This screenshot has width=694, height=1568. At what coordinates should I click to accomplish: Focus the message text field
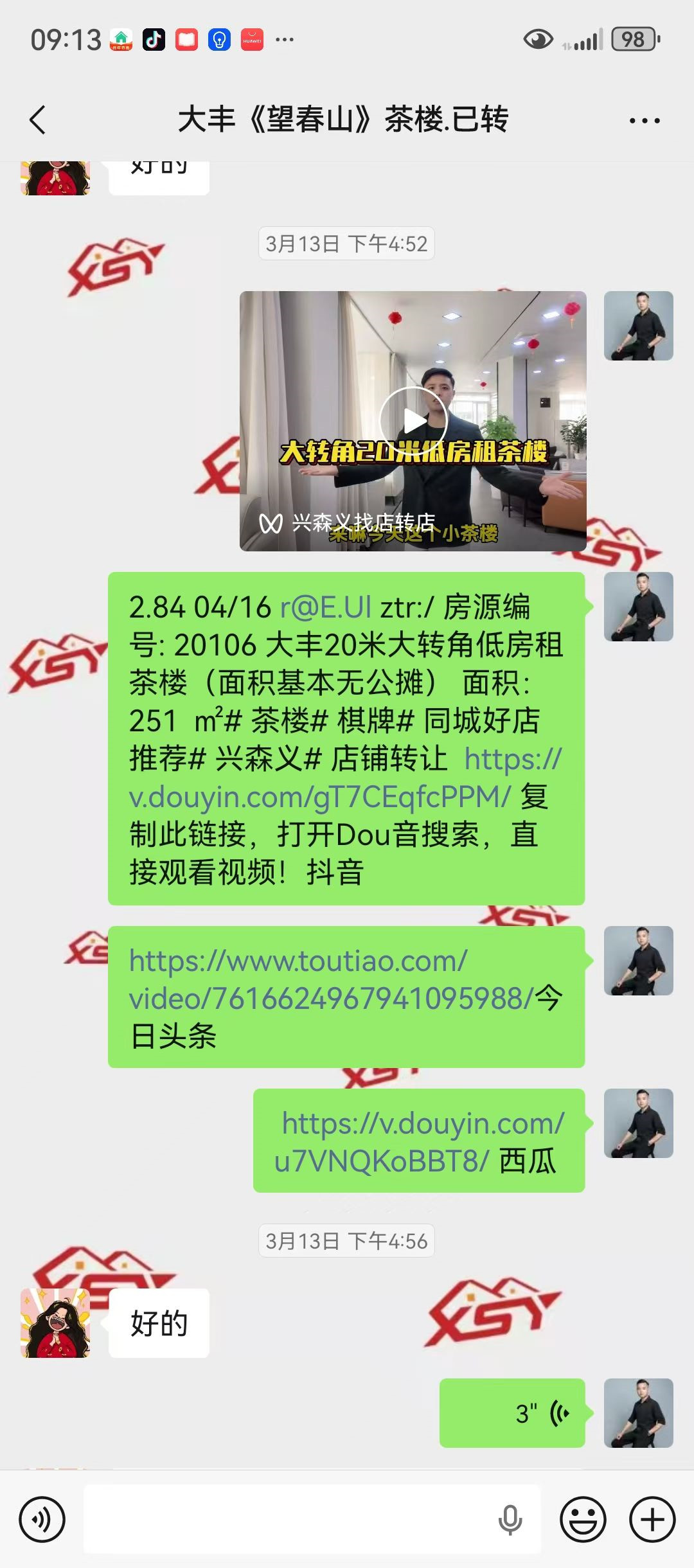point(289,1520)
